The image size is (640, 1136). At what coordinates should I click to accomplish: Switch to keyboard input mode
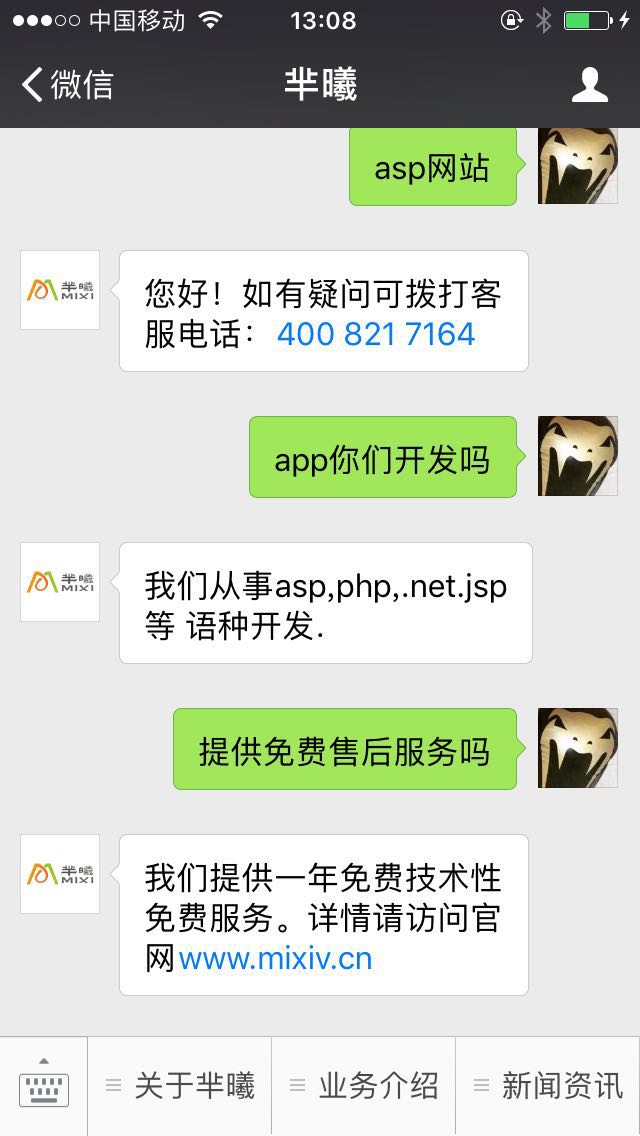coord(44,1086)
